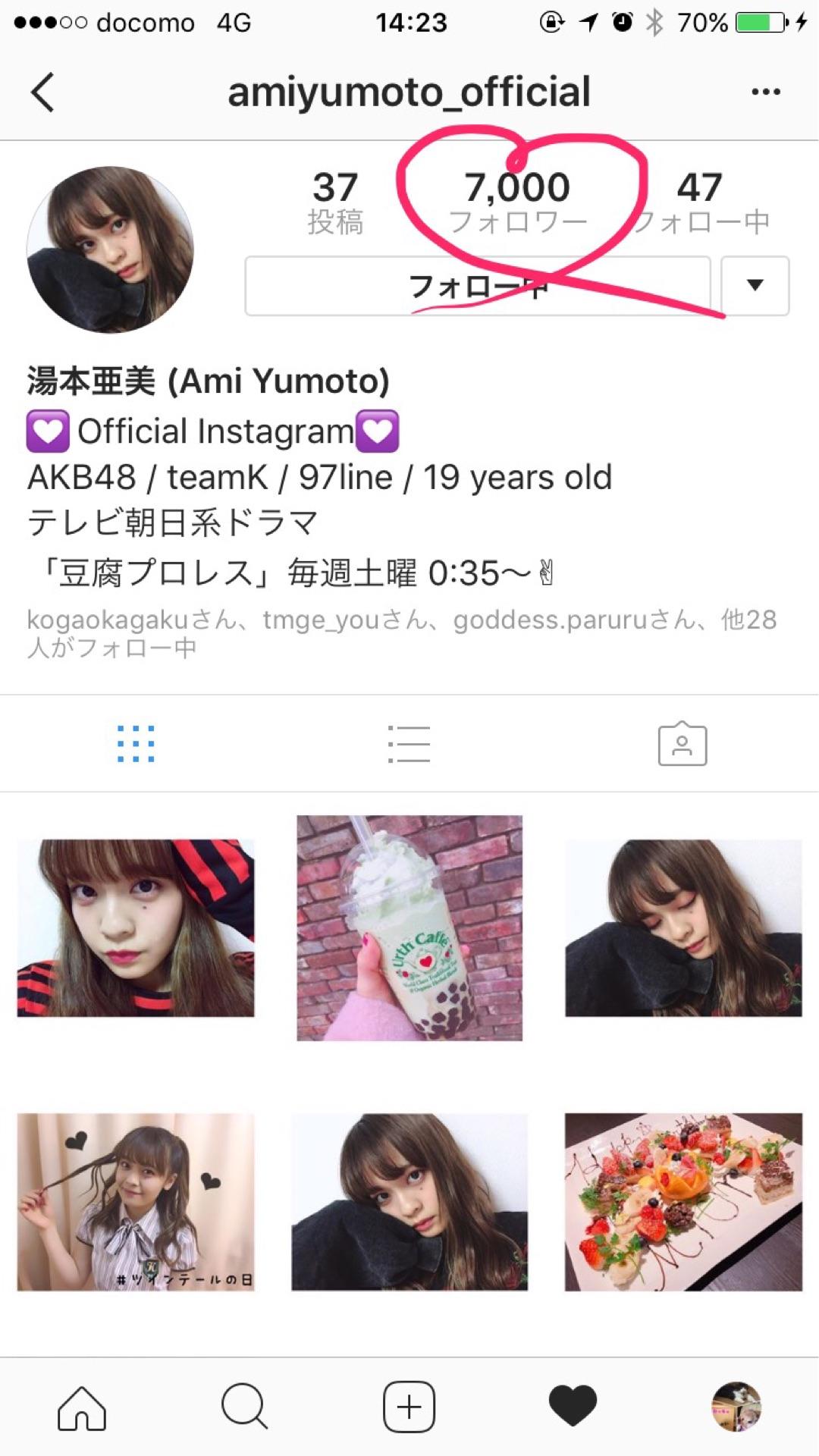This screenshot has width=819, height=1456.
Task: Go back with the arrow icon
Action: 43,93
